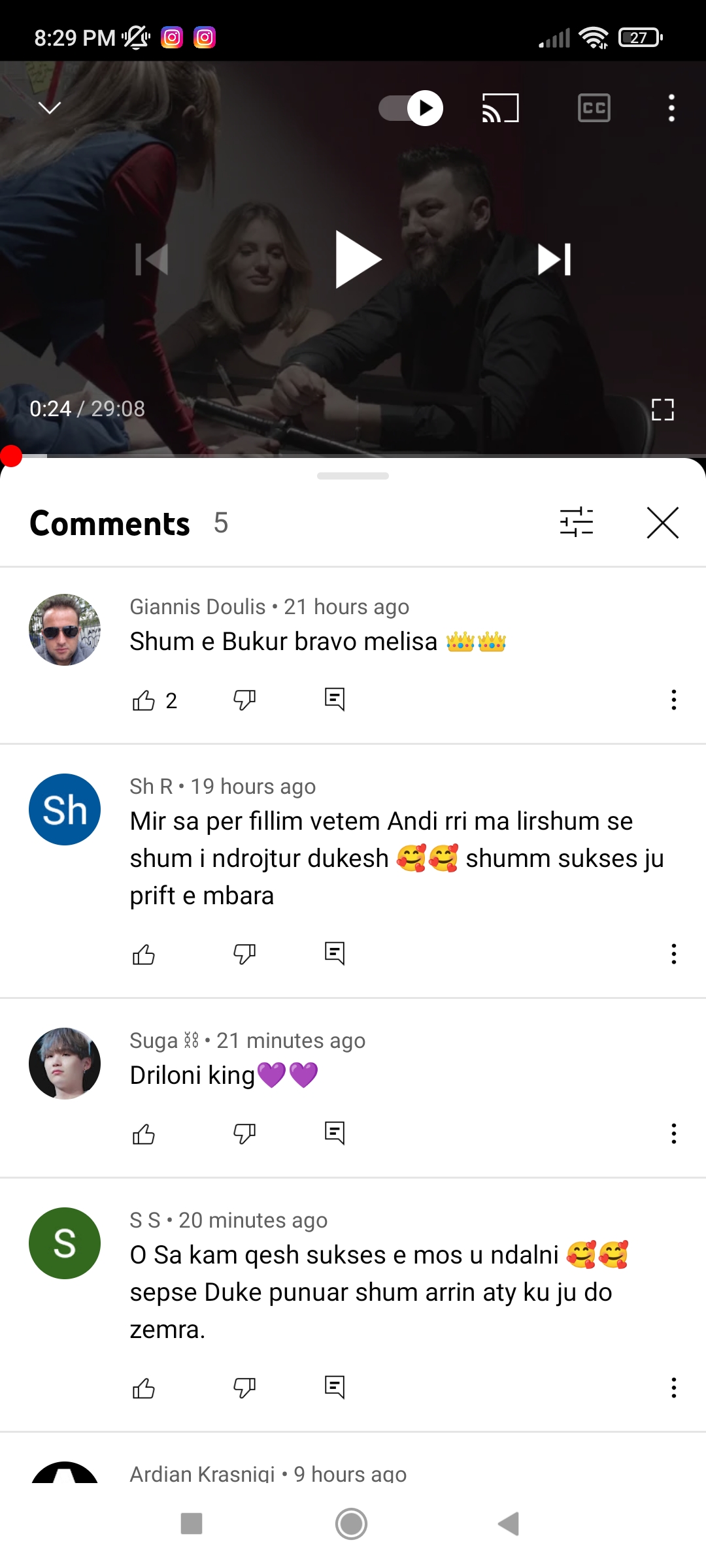The height and width of the screenshot is (1568, 706).
Task: Go back using system navigation
Action: tap(509, 1524)
